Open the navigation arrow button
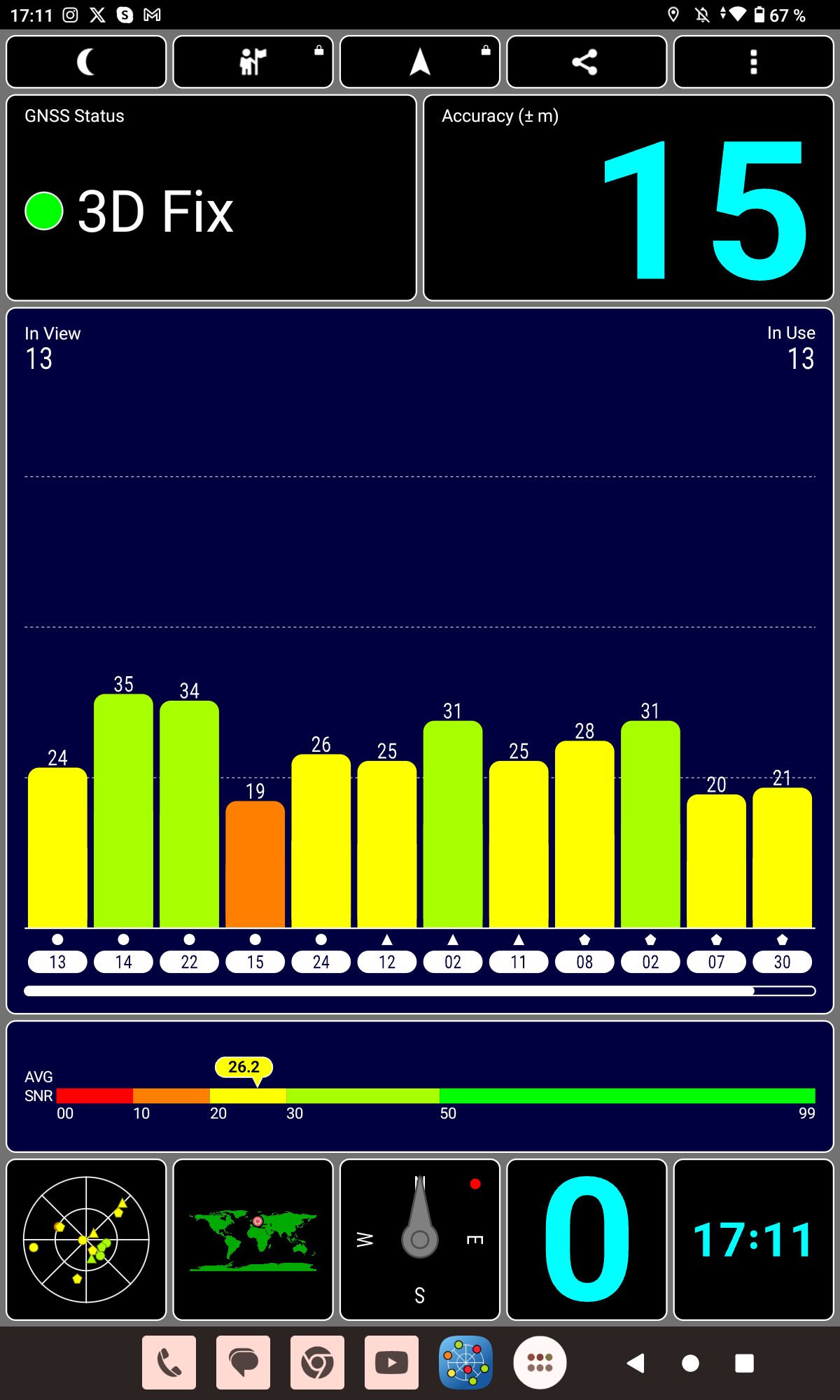Screen dimensions: 840x1400 420,62
